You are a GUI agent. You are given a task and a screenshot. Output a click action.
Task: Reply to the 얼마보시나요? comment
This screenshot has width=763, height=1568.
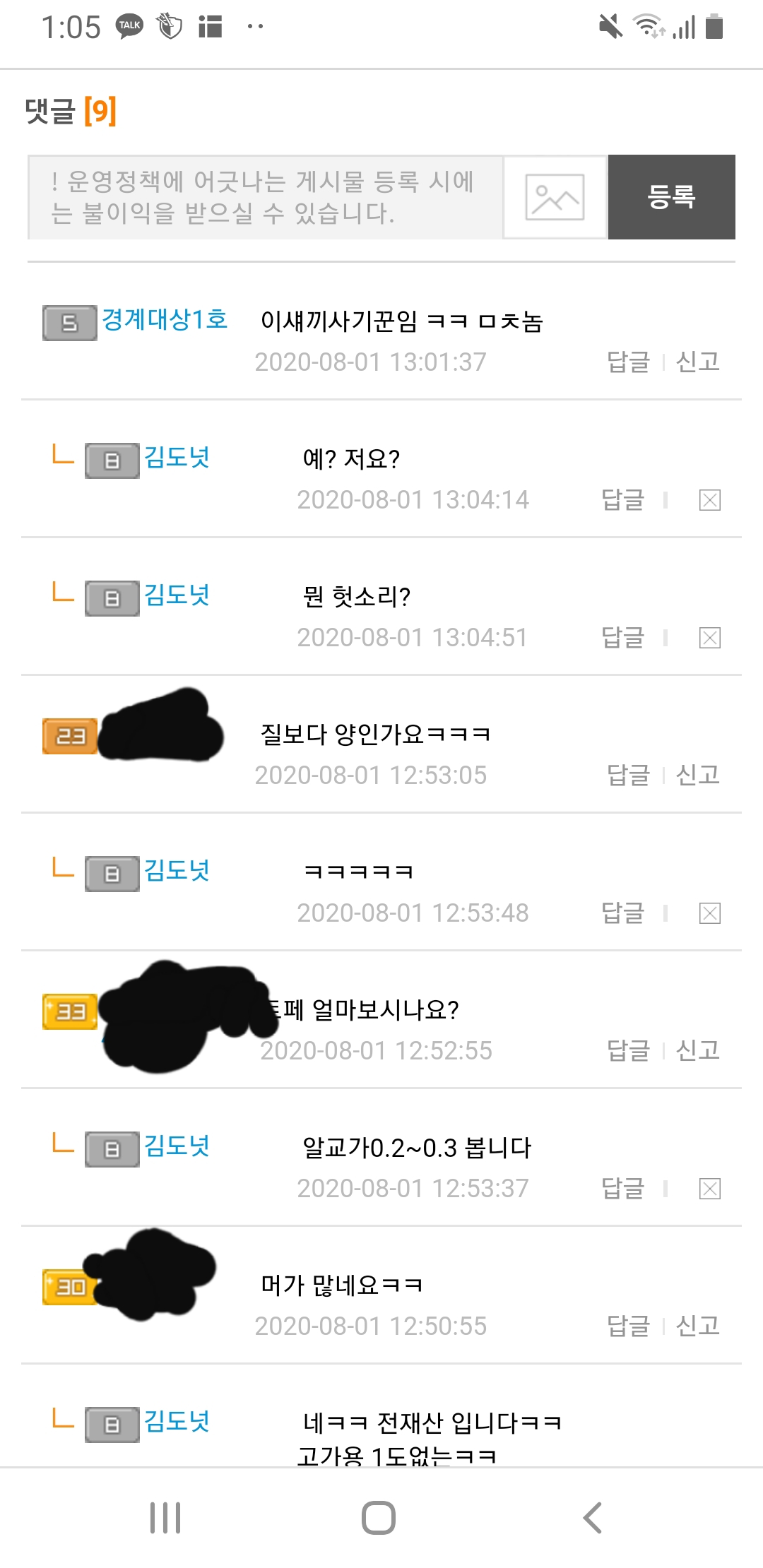pyautogui.click(x=628, y=1051)
